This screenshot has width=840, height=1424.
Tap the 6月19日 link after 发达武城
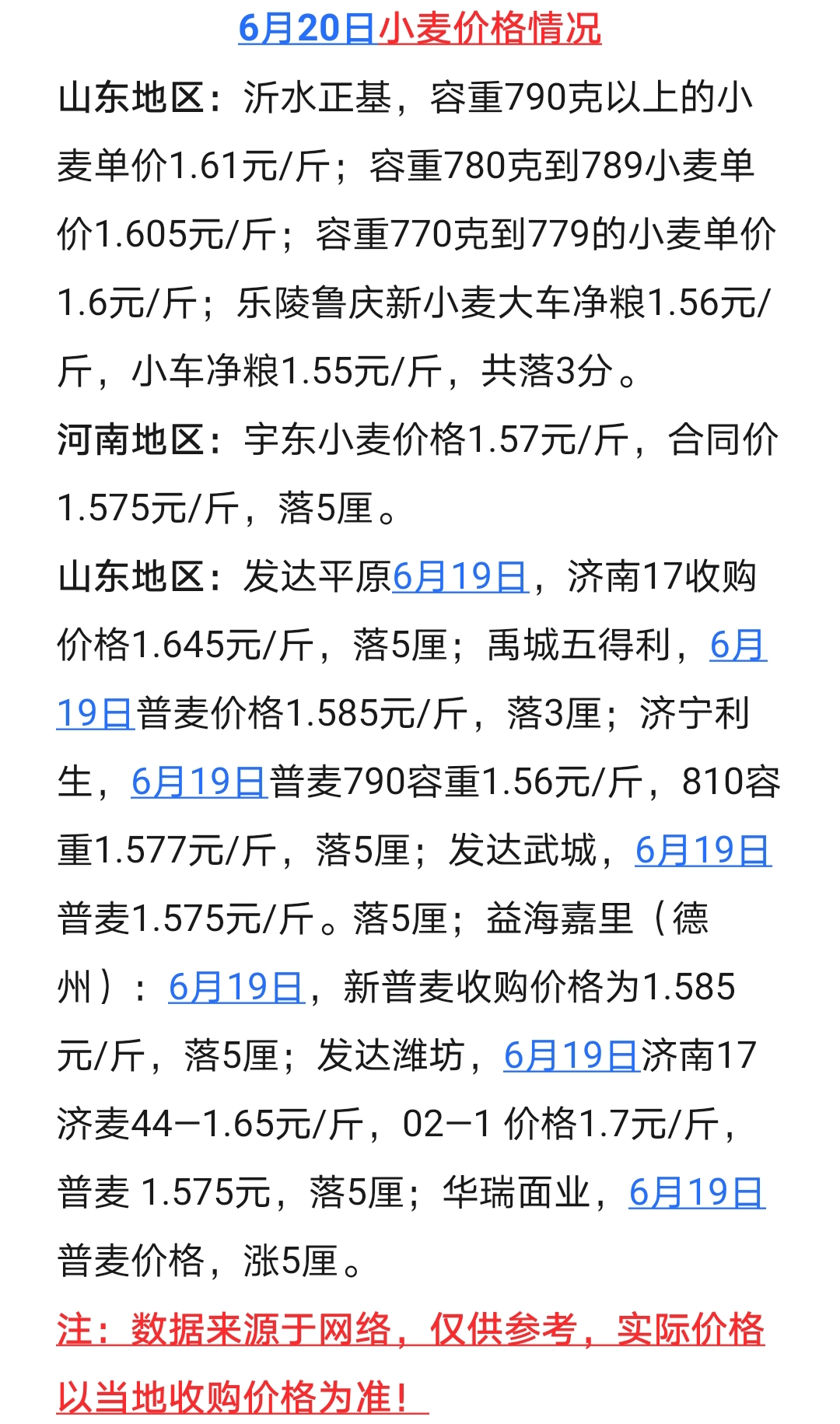pyautogui.click(x=703, y=851)
